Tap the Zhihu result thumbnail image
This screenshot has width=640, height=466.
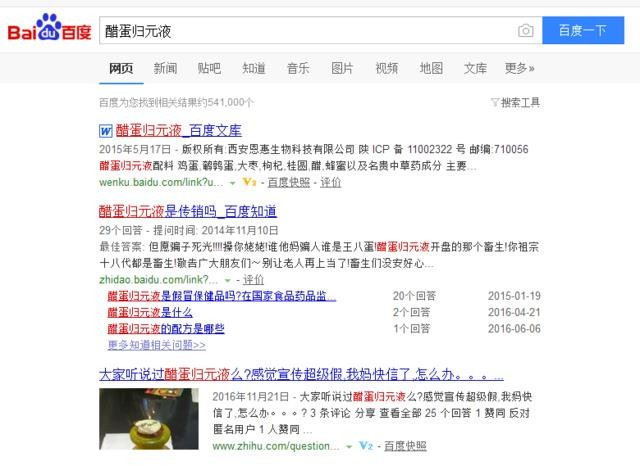149,419
